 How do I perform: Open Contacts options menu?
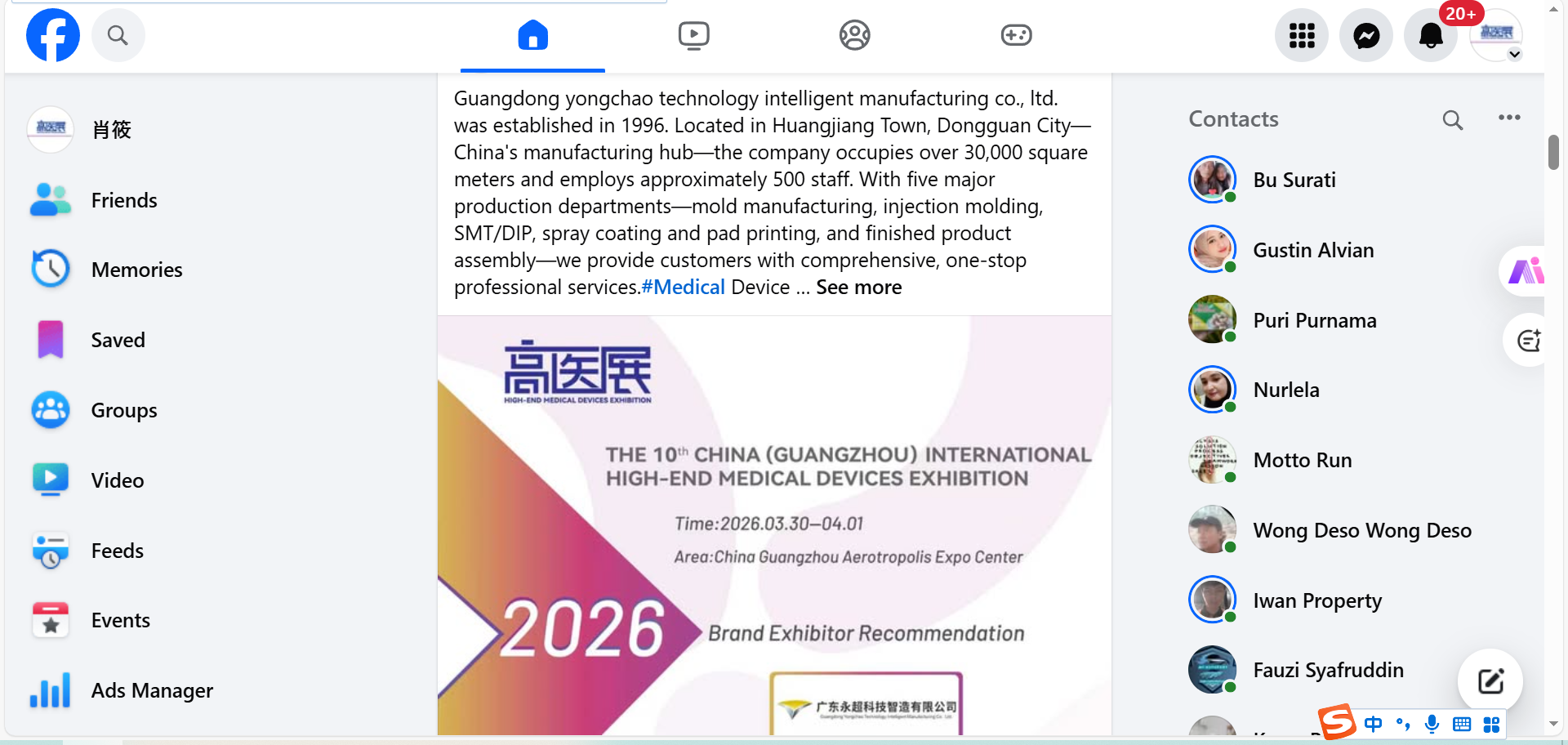1509,118
